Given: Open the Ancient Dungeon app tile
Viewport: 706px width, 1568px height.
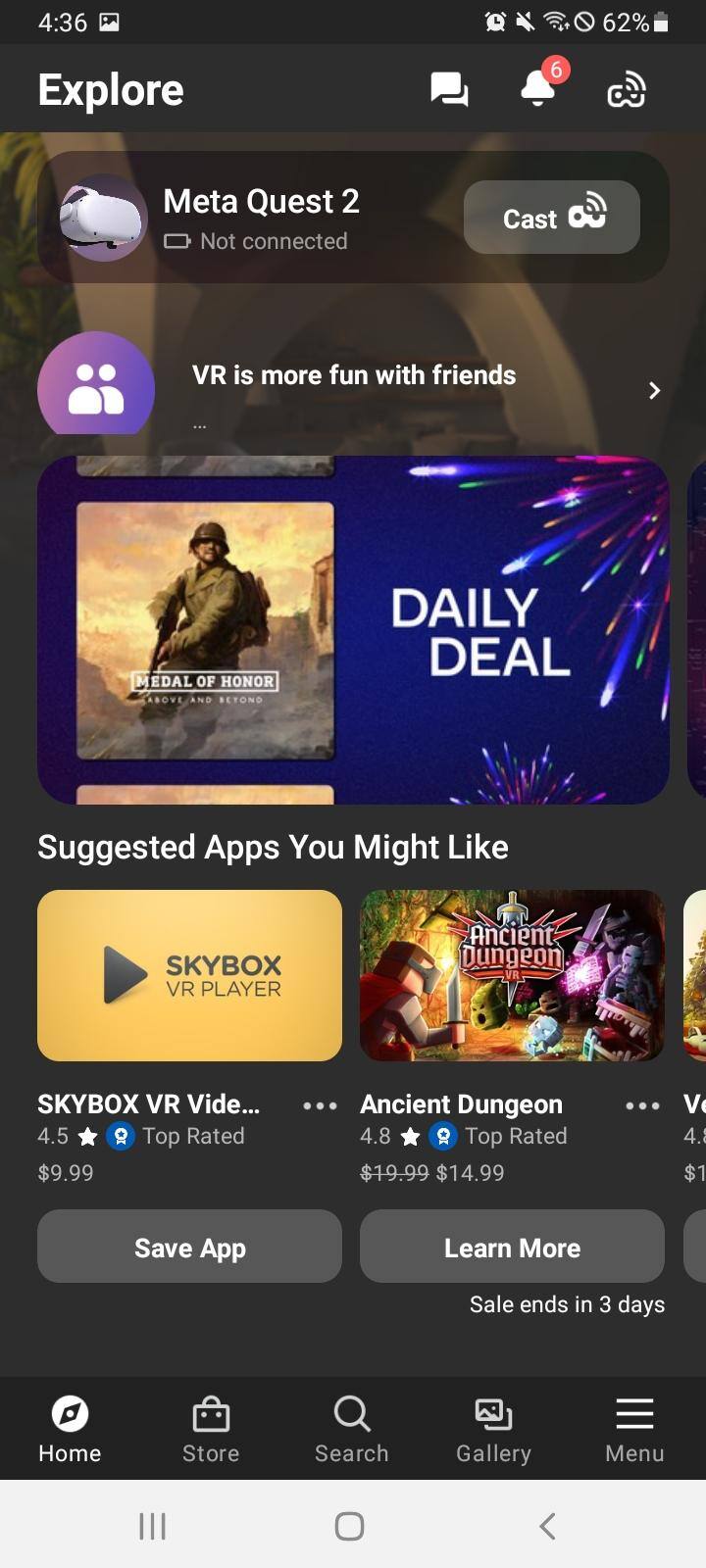Looking at the screenshot, I should (x=512, y=975).
